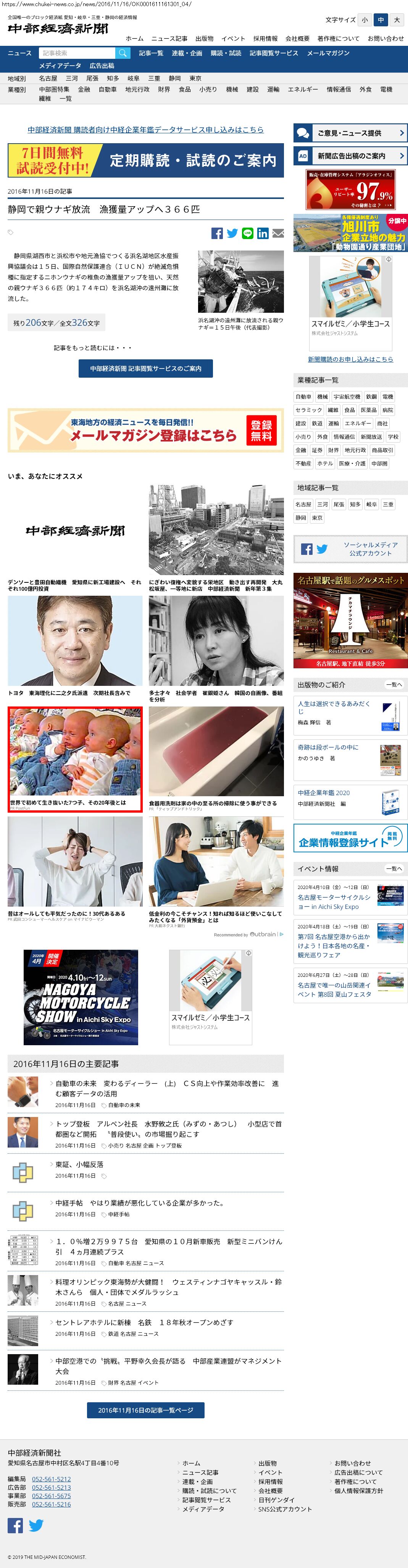Open ソーシャルメディア公式アカウント banner
This screenshot has height=1568, width=408.
tap(350, 549)
